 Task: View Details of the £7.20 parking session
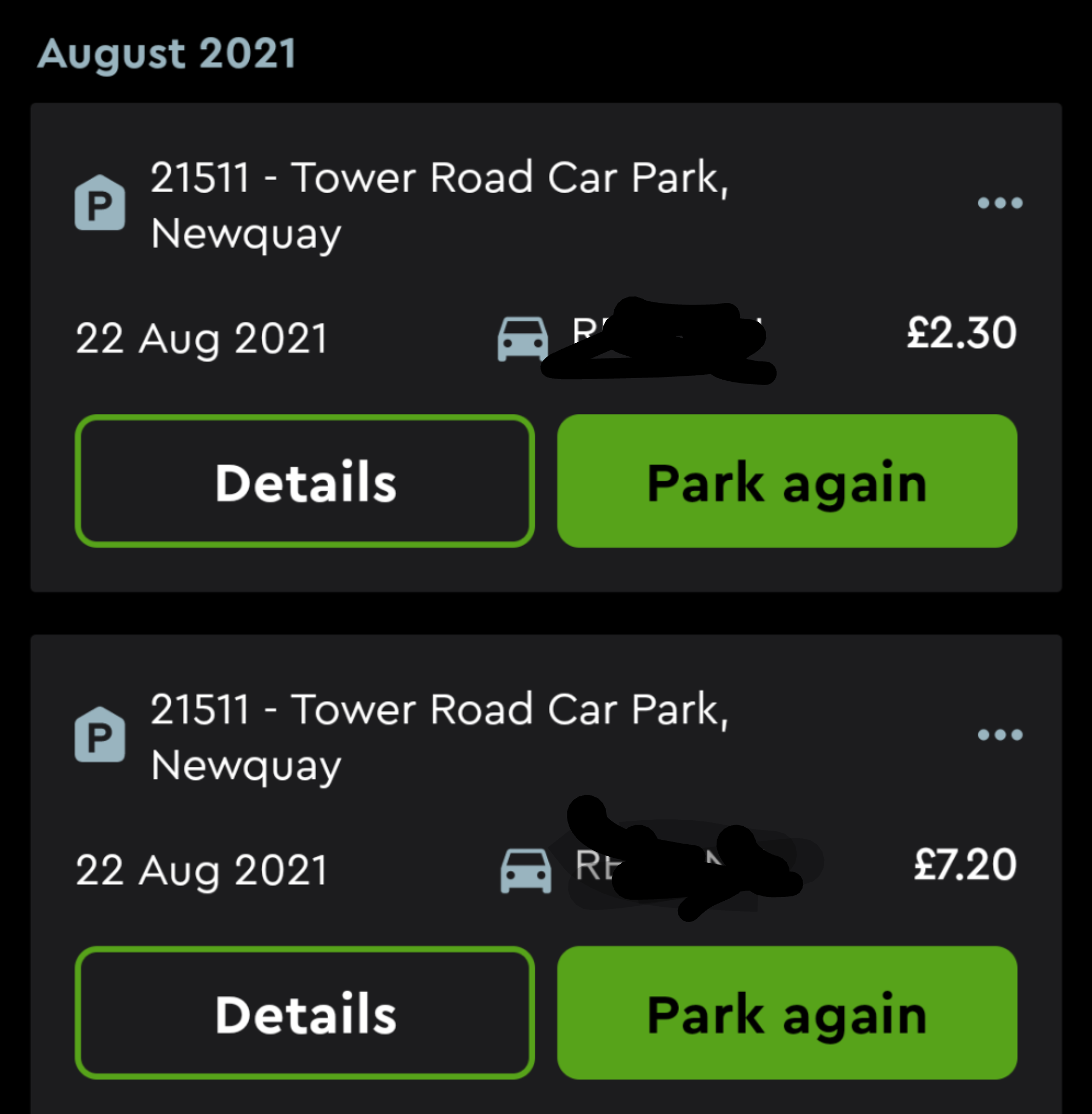[x=305, y=1013]
